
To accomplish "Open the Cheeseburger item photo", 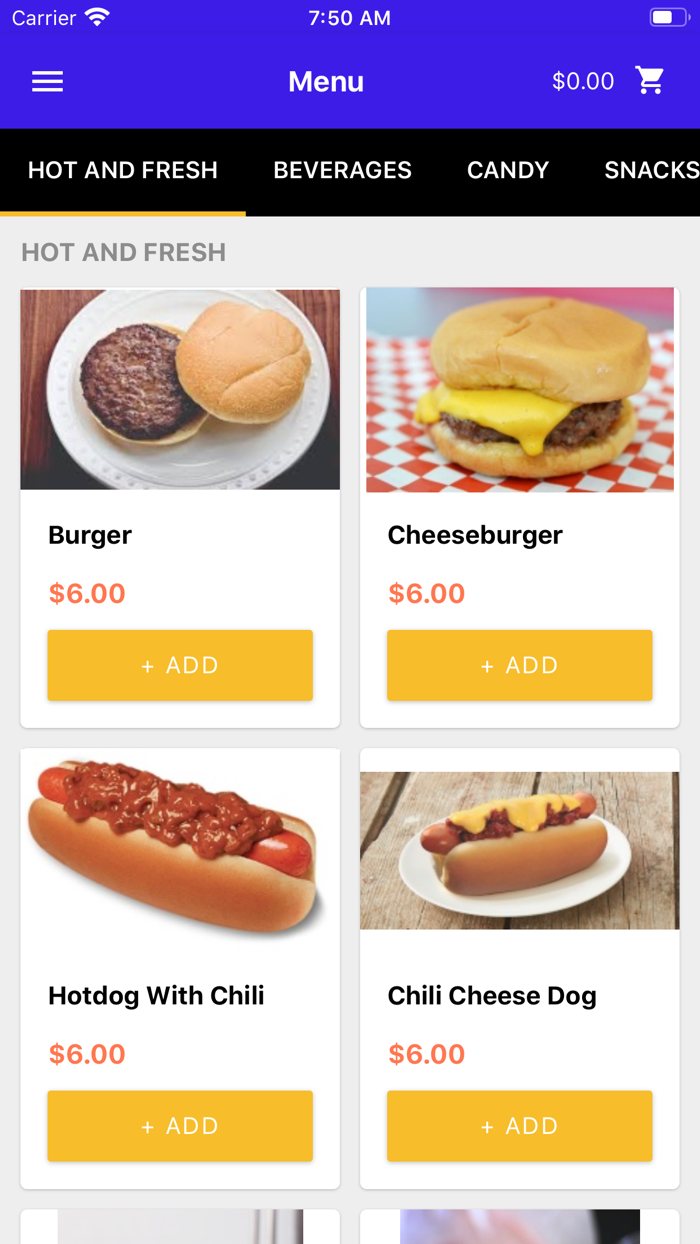I will [x=519, y=389].
